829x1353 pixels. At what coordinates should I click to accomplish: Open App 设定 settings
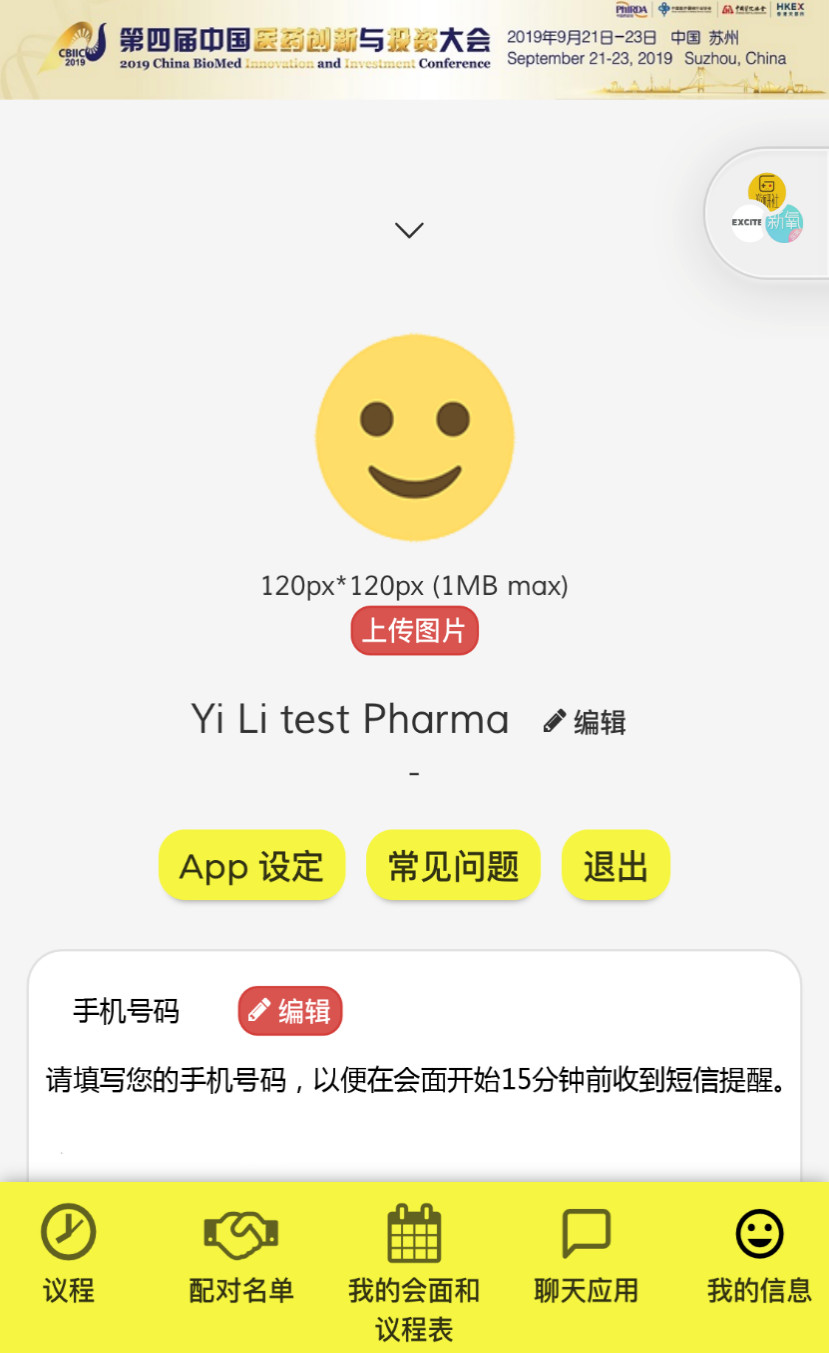252,866
